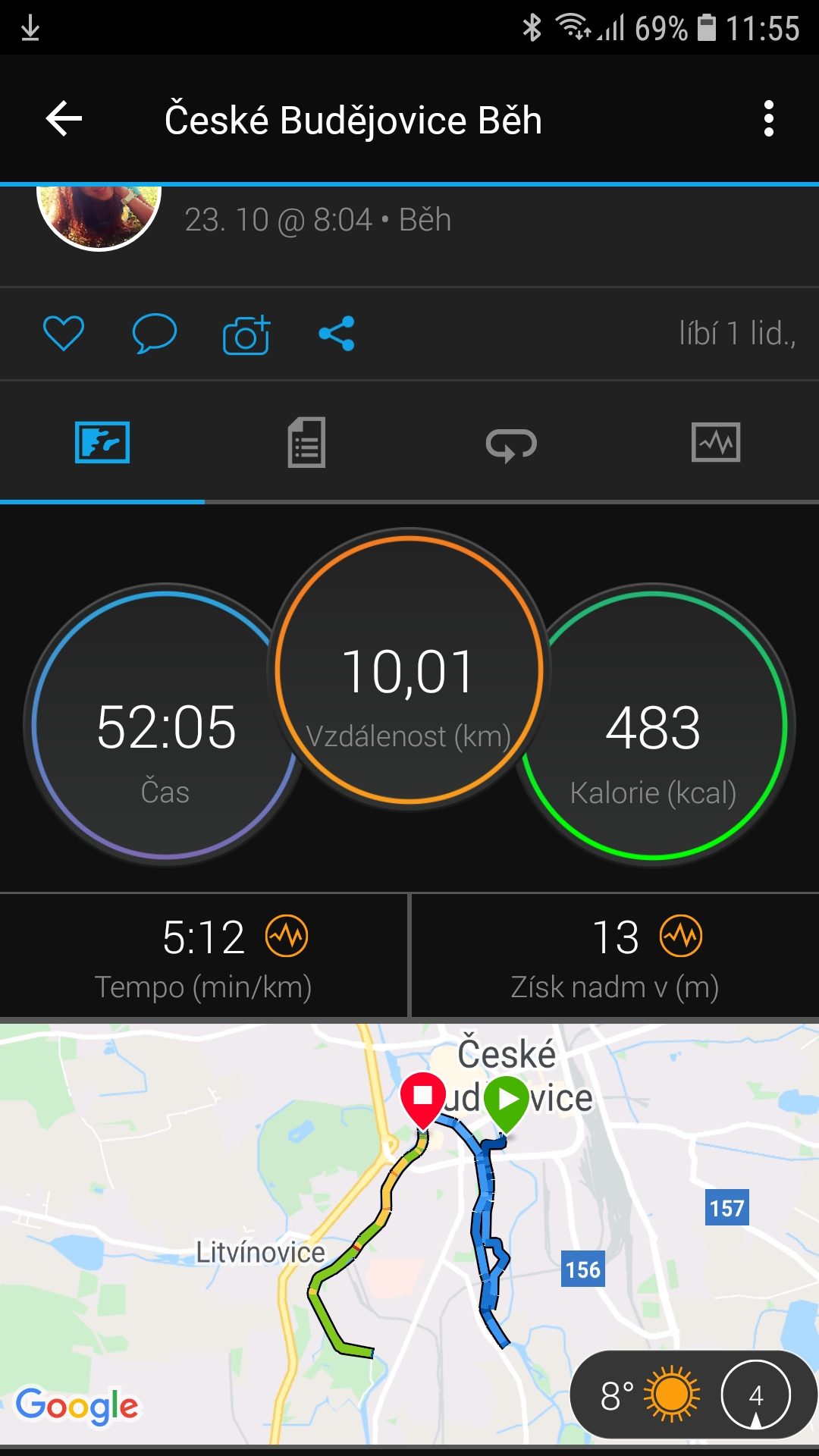Open the route map
Image resolution: width=819 pixels, height=1456 pixels.
pos(409,1235)
